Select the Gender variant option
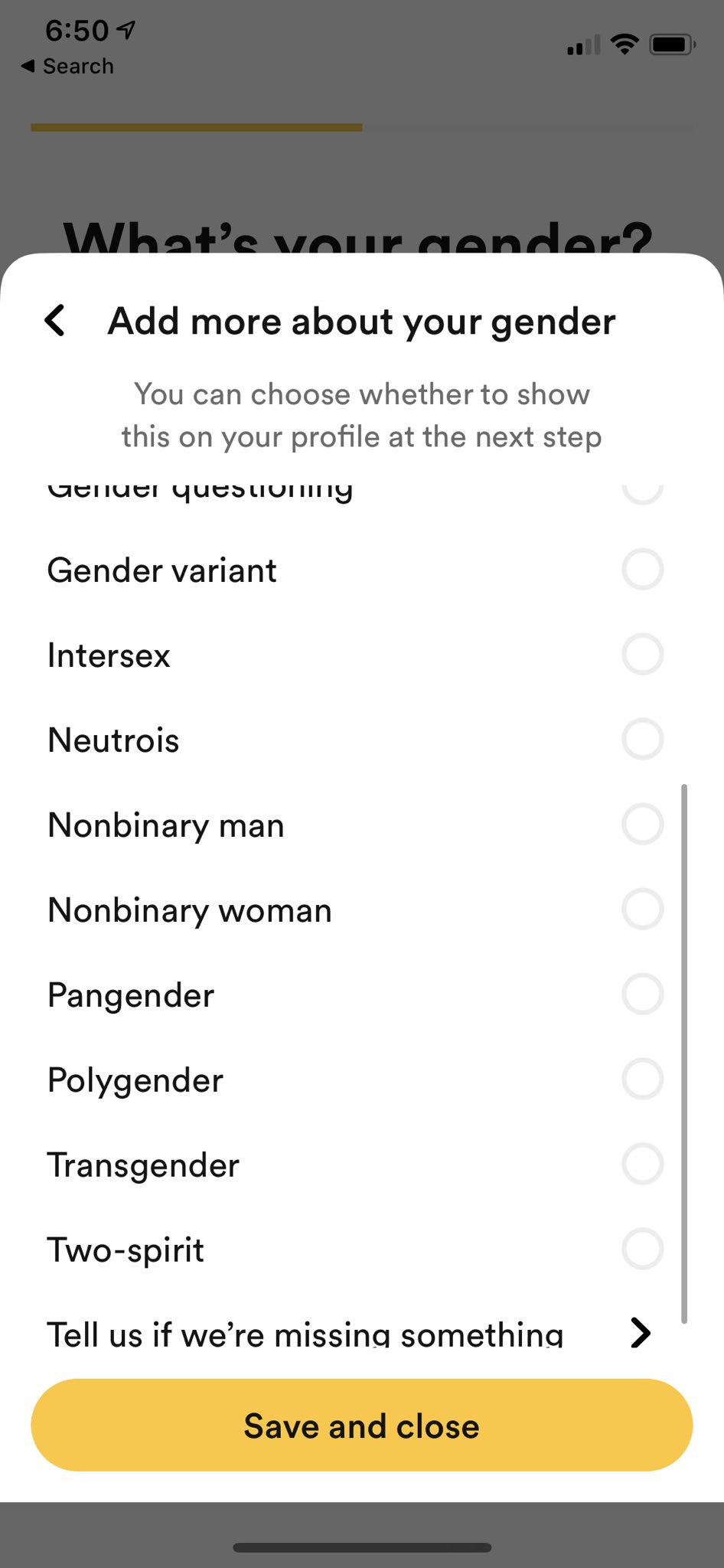Viewport: 724px width, 1568px height. [641, 570]
